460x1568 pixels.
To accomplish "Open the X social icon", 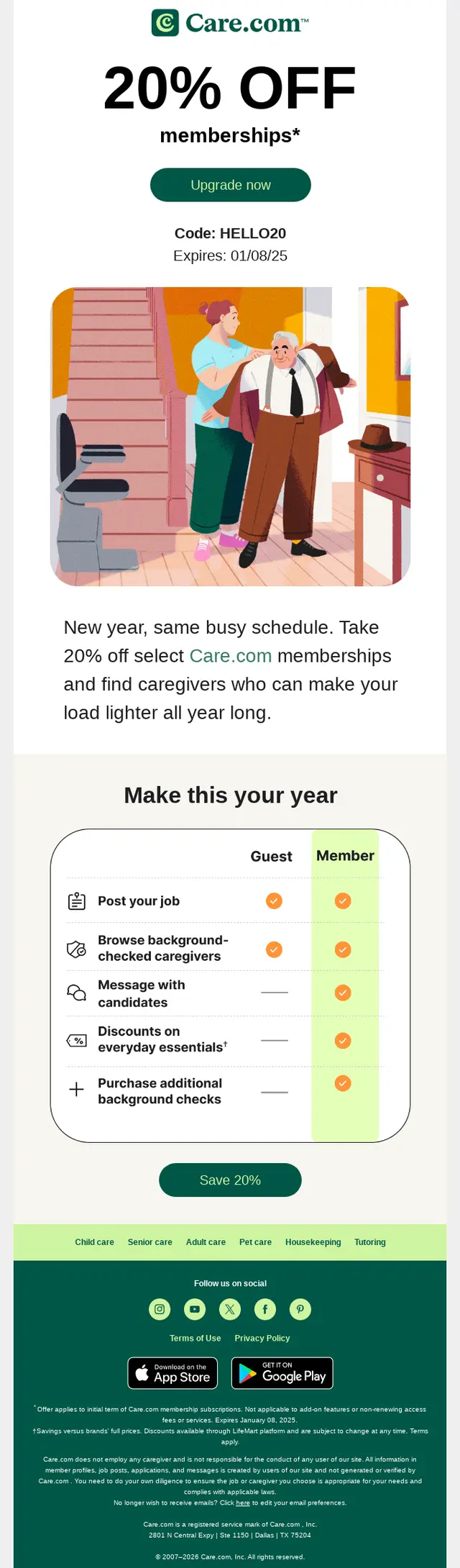I will pyautogui.click(x=230, y=1309).
